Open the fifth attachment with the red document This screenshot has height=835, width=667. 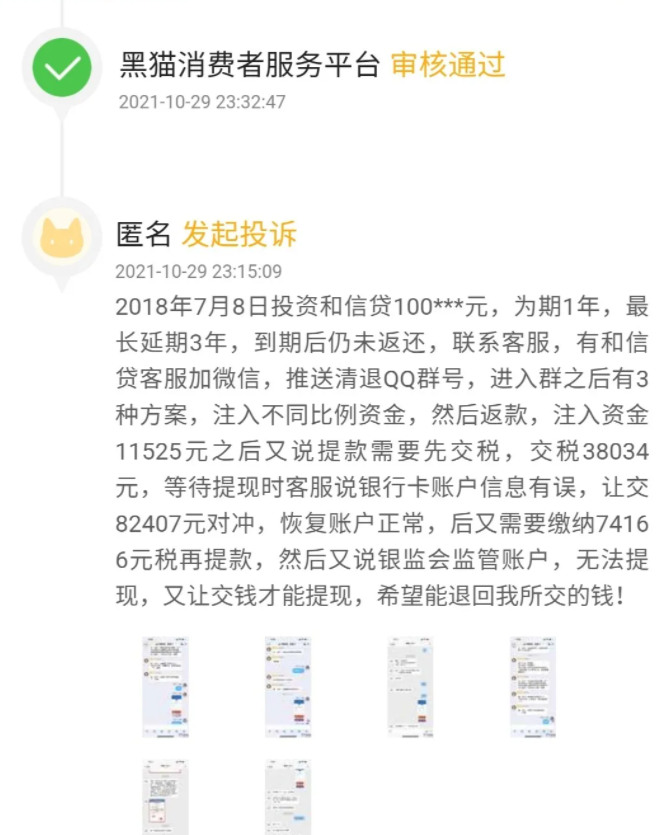[x=165, y=797]
